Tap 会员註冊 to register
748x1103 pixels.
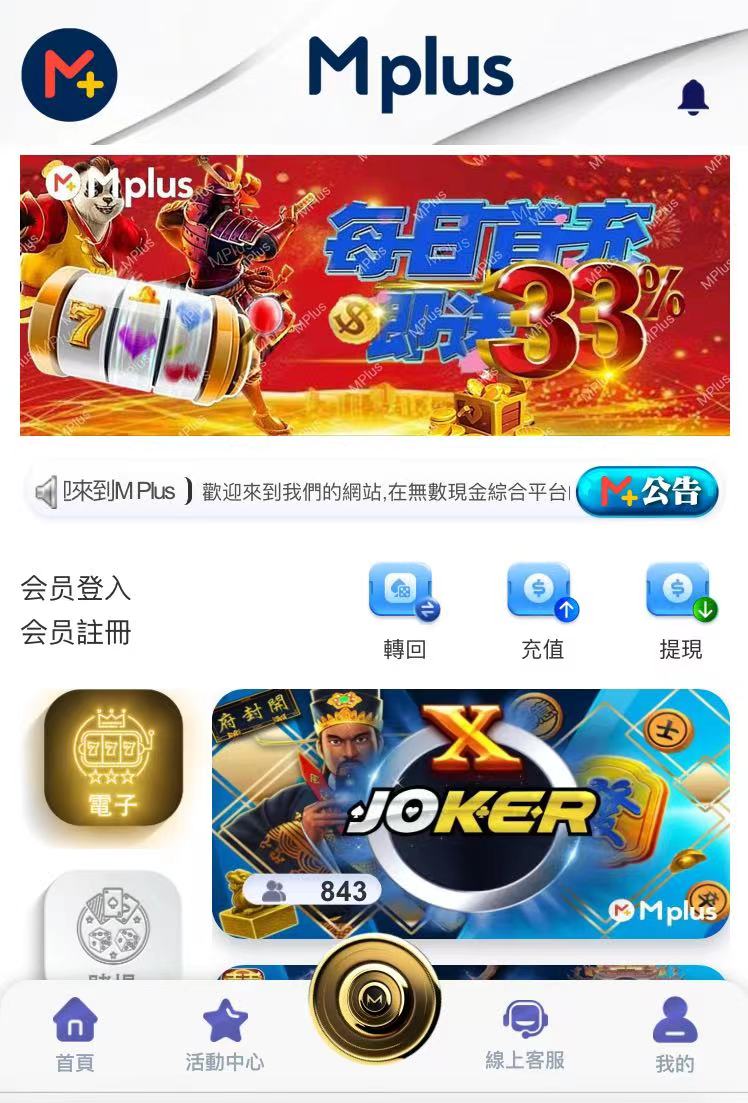click(76, 633)
